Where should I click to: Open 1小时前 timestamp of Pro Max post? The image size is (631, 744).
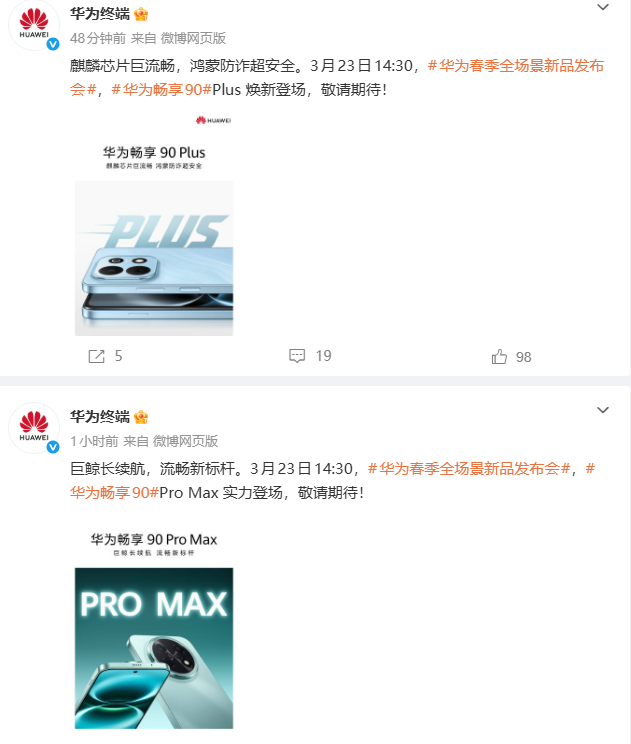(94, 441)
